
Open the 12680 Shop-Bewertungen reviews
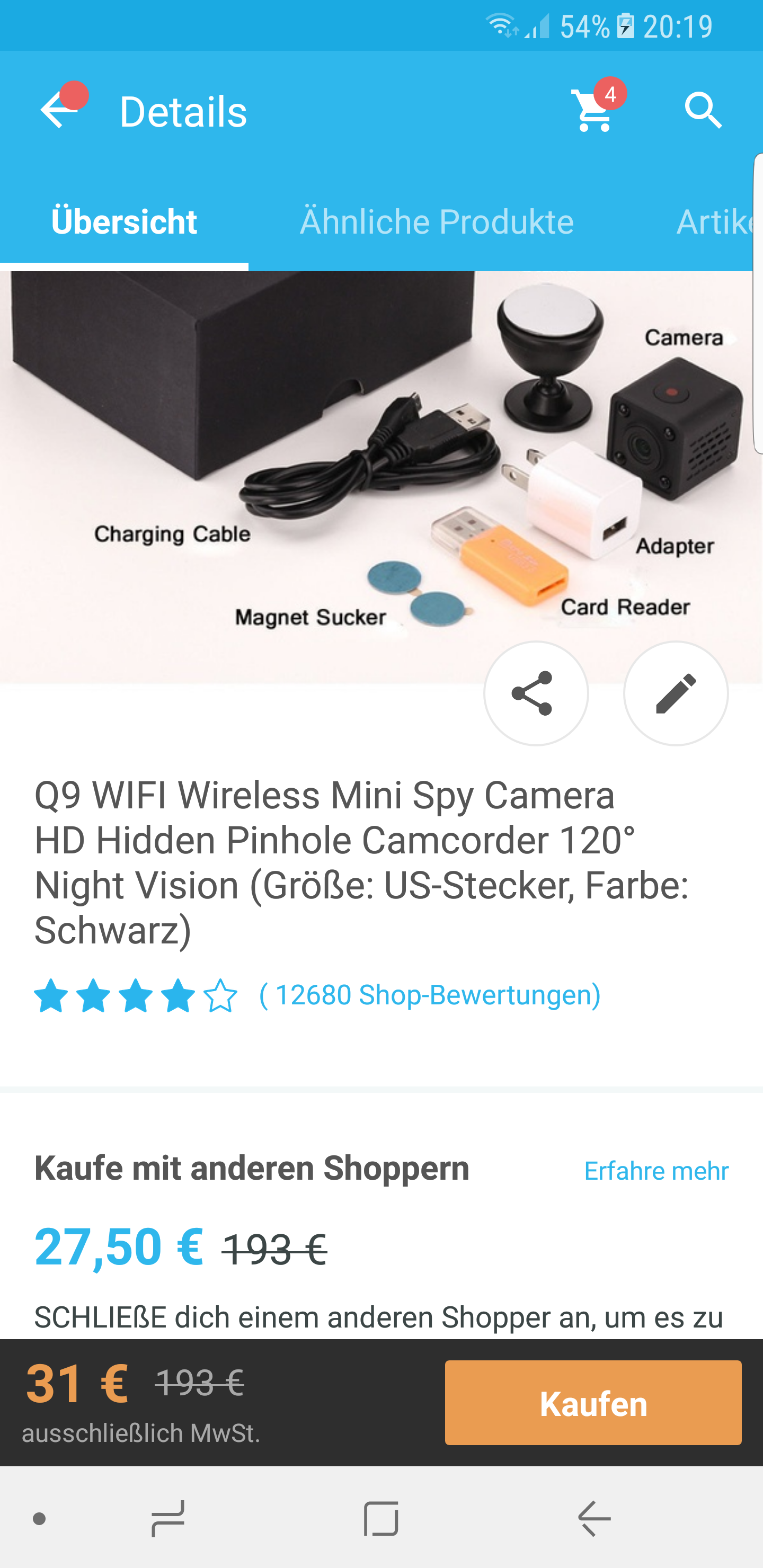point(430,995)
